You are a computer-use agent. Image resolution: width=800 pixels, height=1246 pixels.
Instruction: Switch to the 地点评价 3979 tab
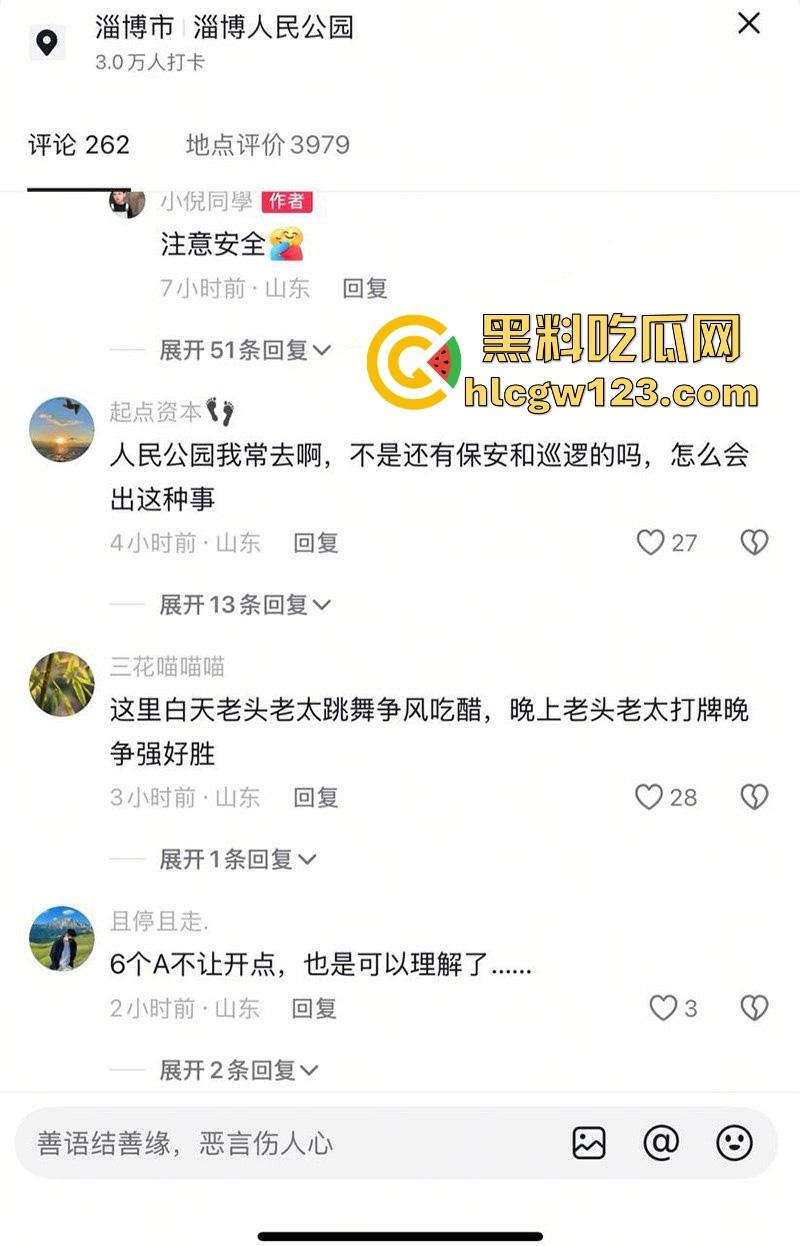click(x=268, y=145)
